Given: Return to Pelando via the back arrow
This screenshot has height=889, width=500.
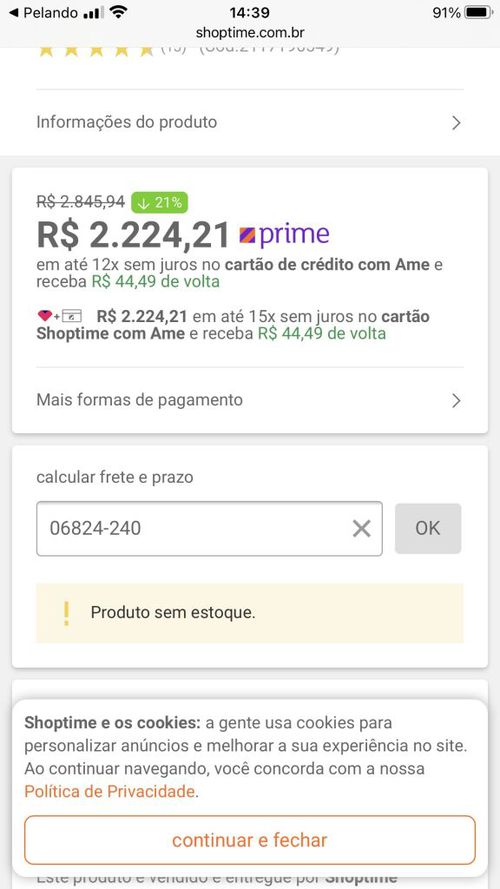Looking at the screenshot, I should [43, 12].
